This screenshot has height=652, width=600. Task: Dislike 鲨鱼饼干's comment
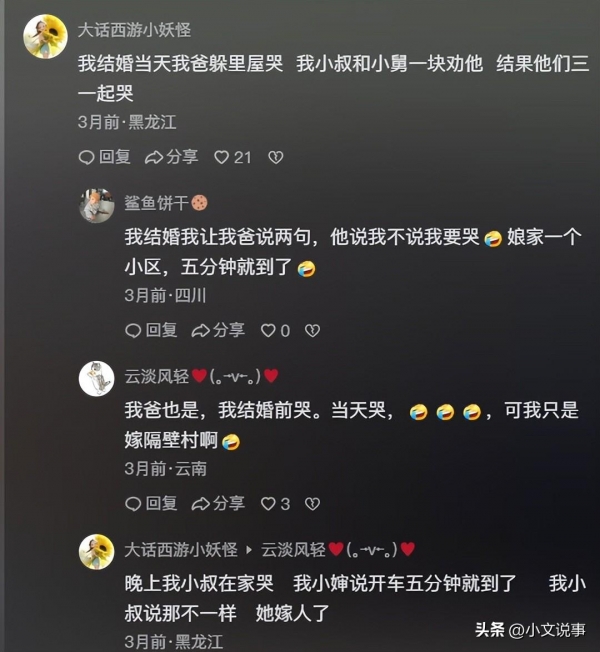coord(312,330)
